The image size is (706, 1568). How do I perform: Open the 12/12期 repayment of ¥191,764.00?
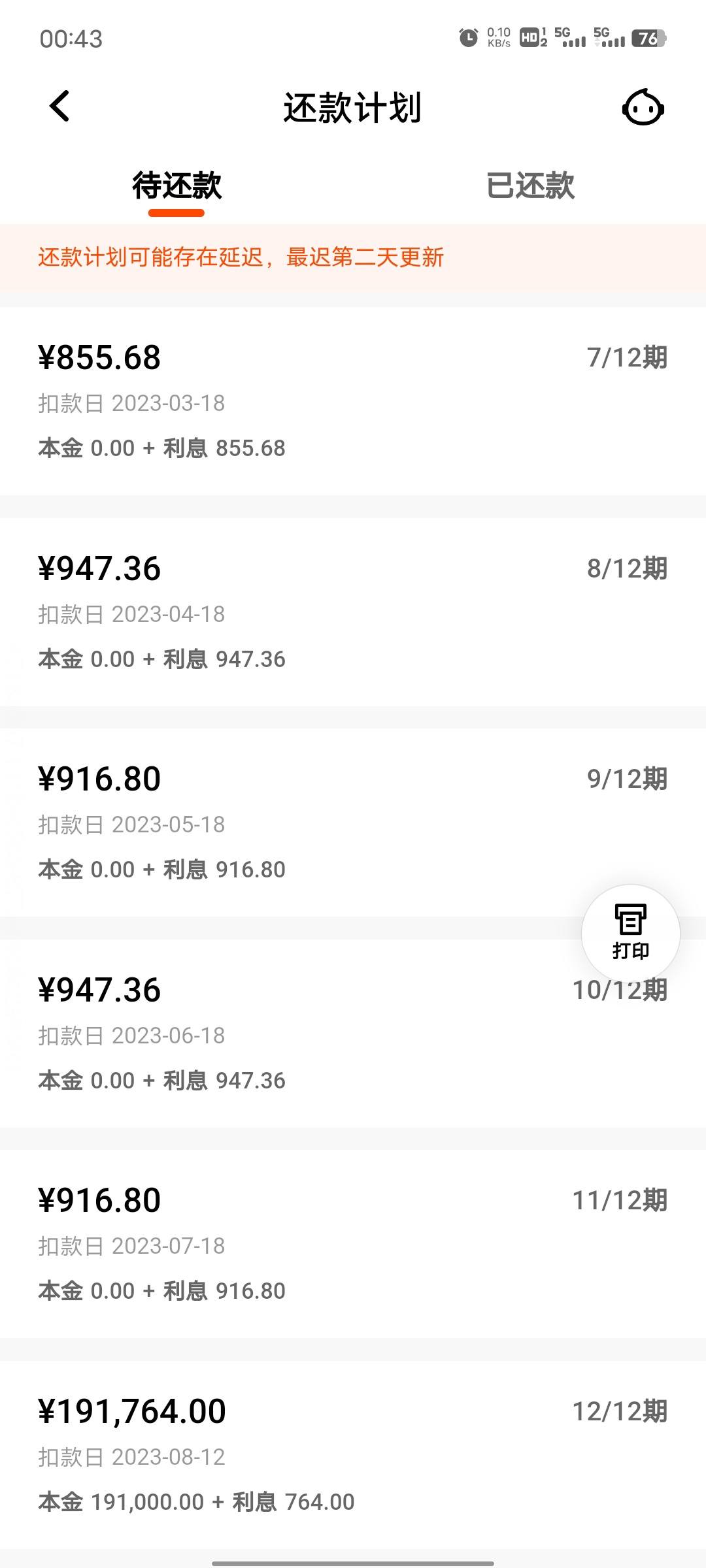(353, 1455)
